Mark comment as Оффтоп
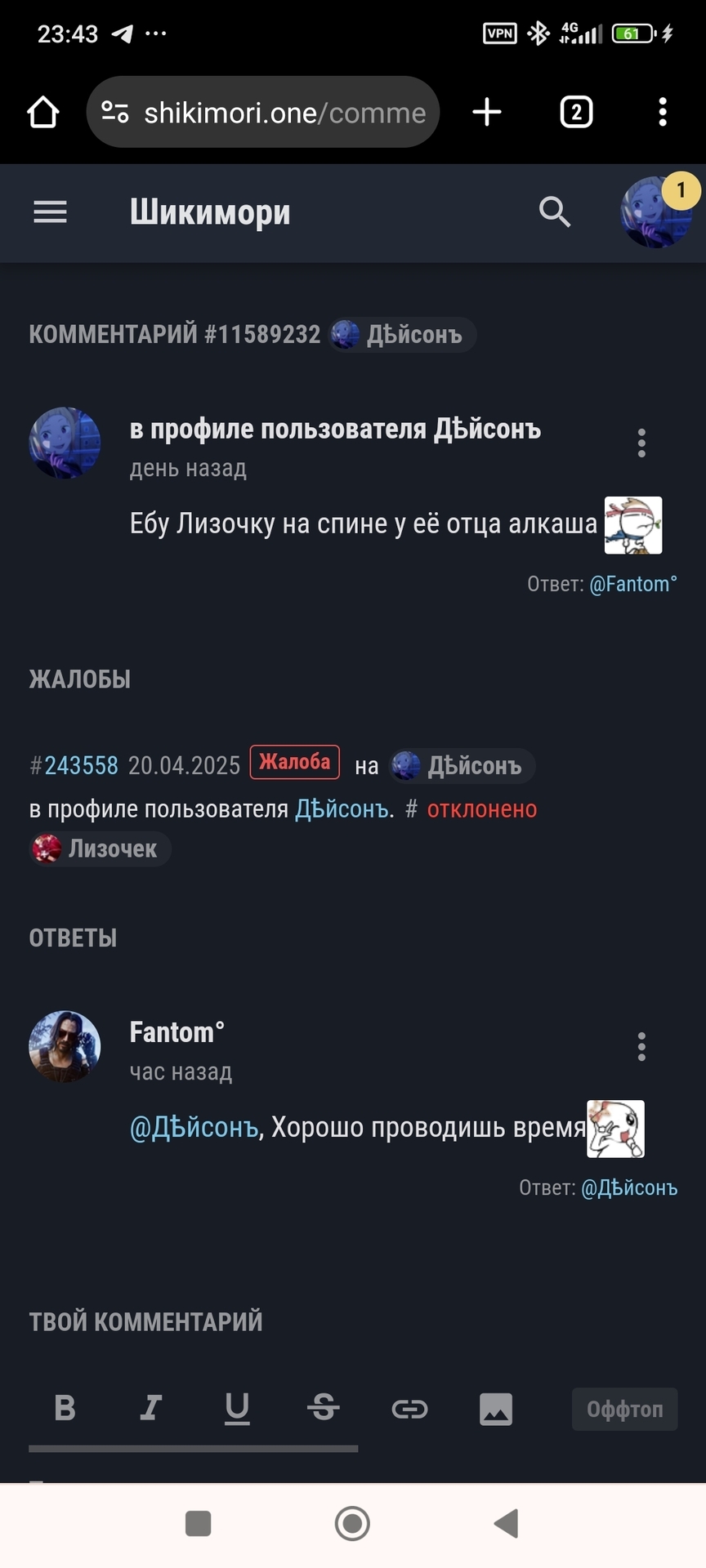This screenshot has width=706, height=1568. (x=624, y=1409)
